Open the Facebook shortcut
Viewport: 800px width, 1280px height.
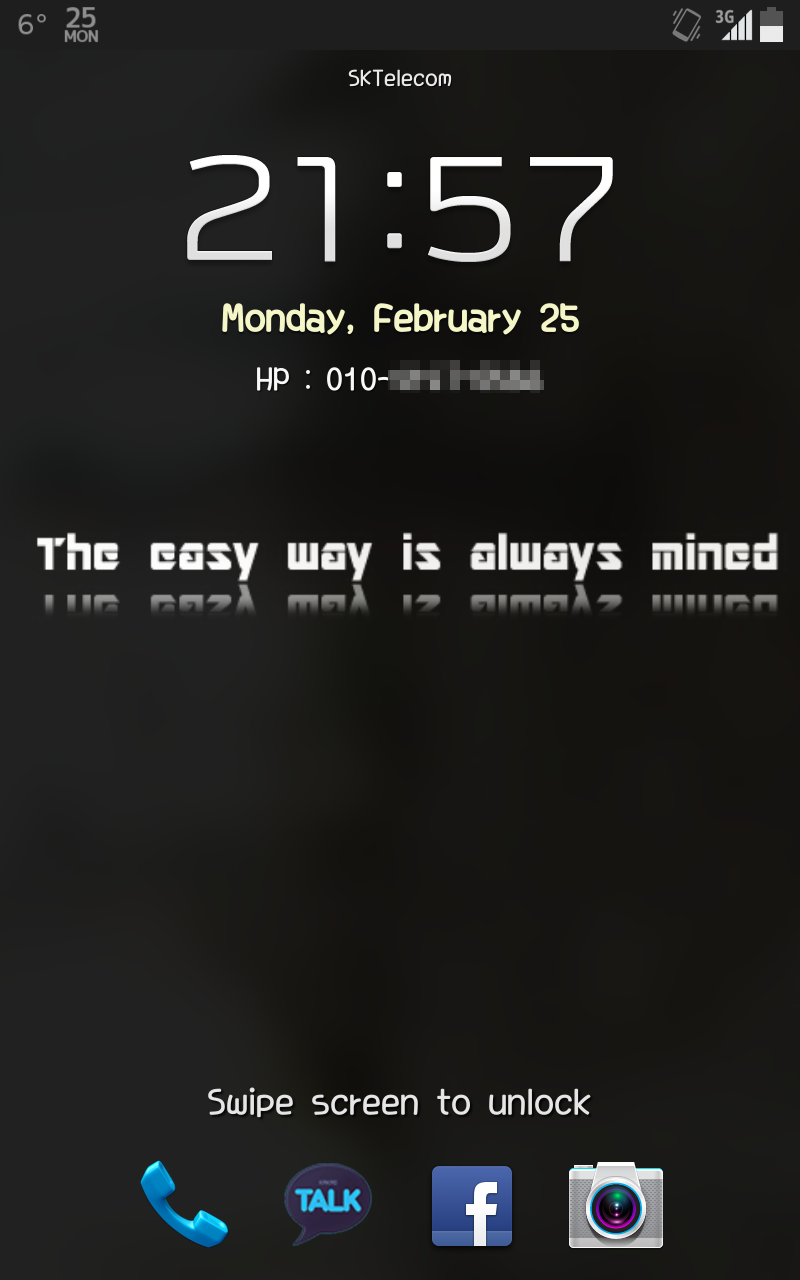coord(472,1205)
